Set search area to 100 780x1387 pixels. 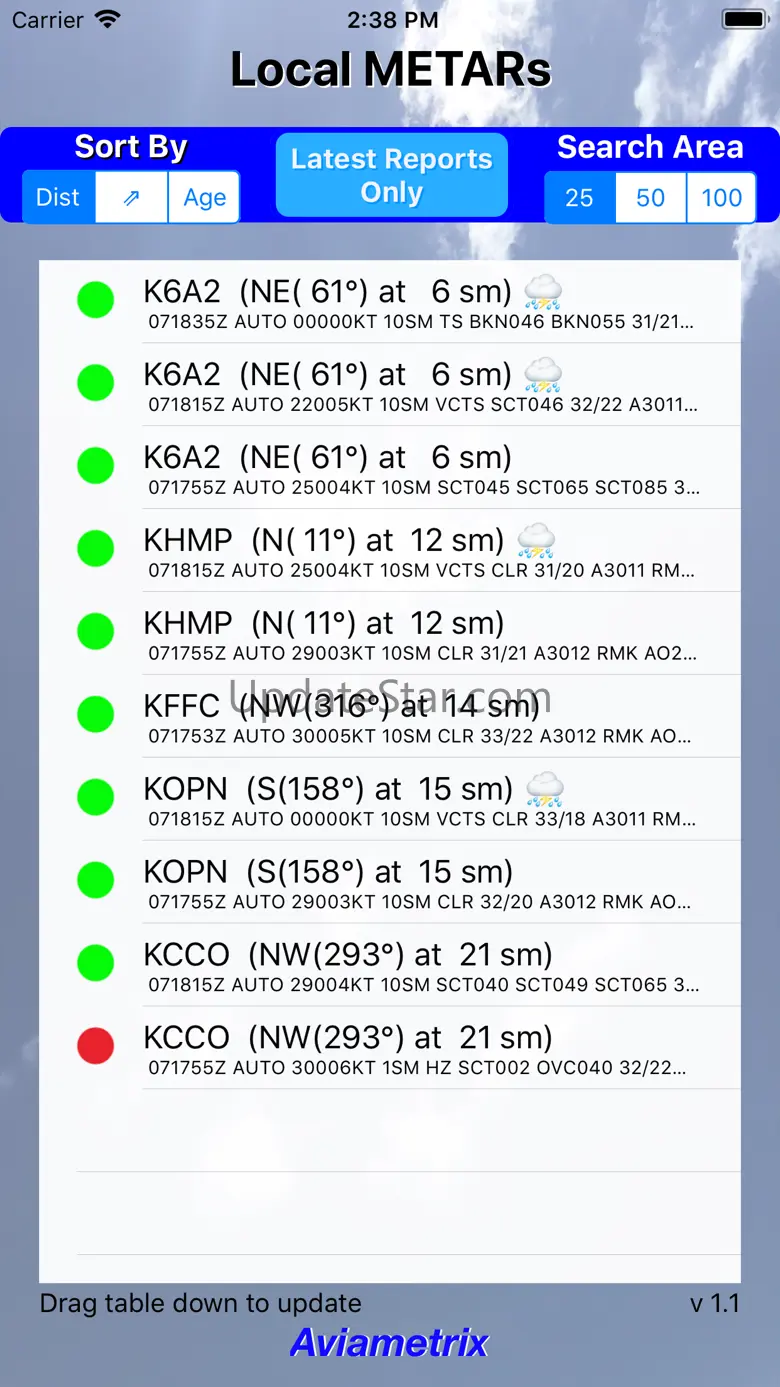pos(721,198)
